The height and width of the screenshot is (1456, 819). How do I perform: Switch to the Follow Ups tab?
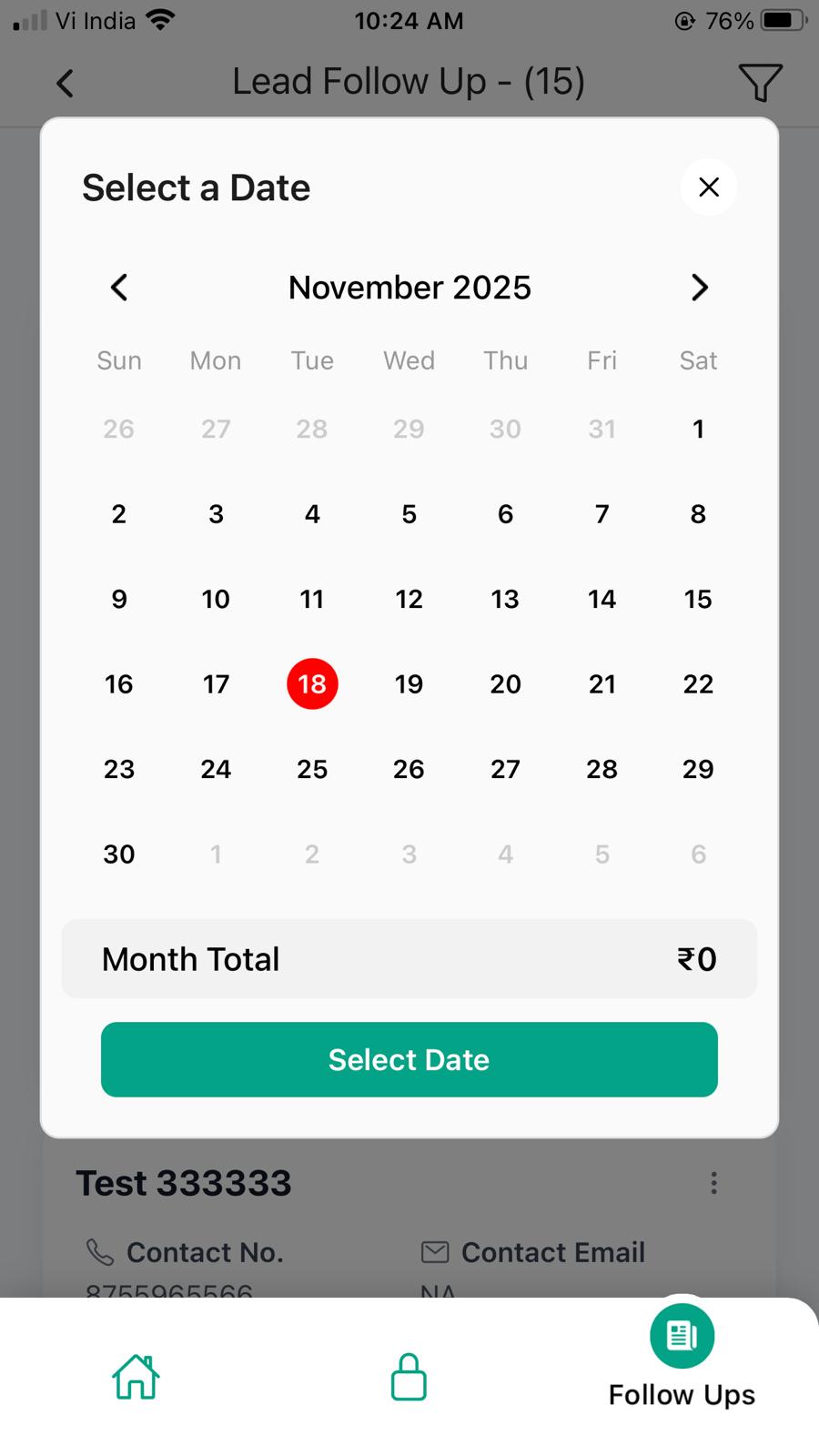pos(682,1356)
